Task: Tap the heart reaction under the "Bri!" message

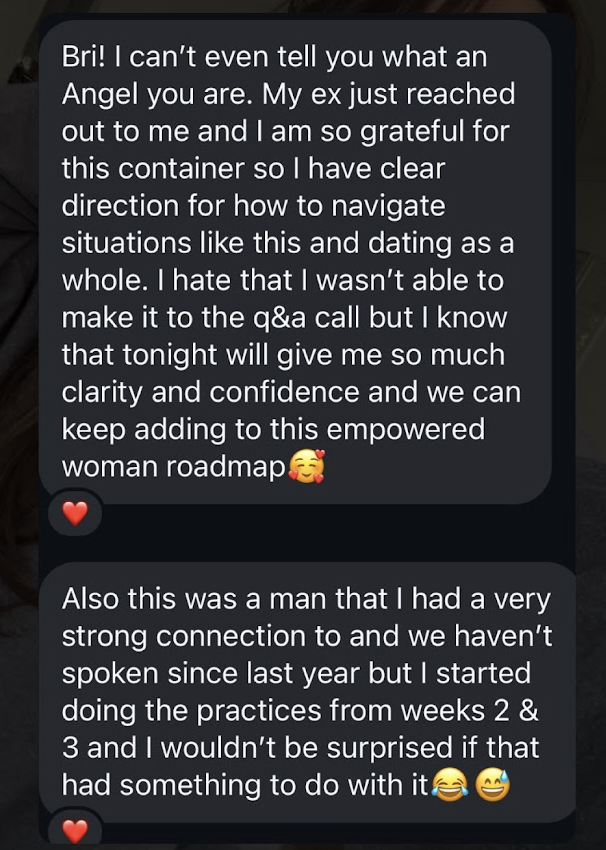Action: [x=77, y=514]
